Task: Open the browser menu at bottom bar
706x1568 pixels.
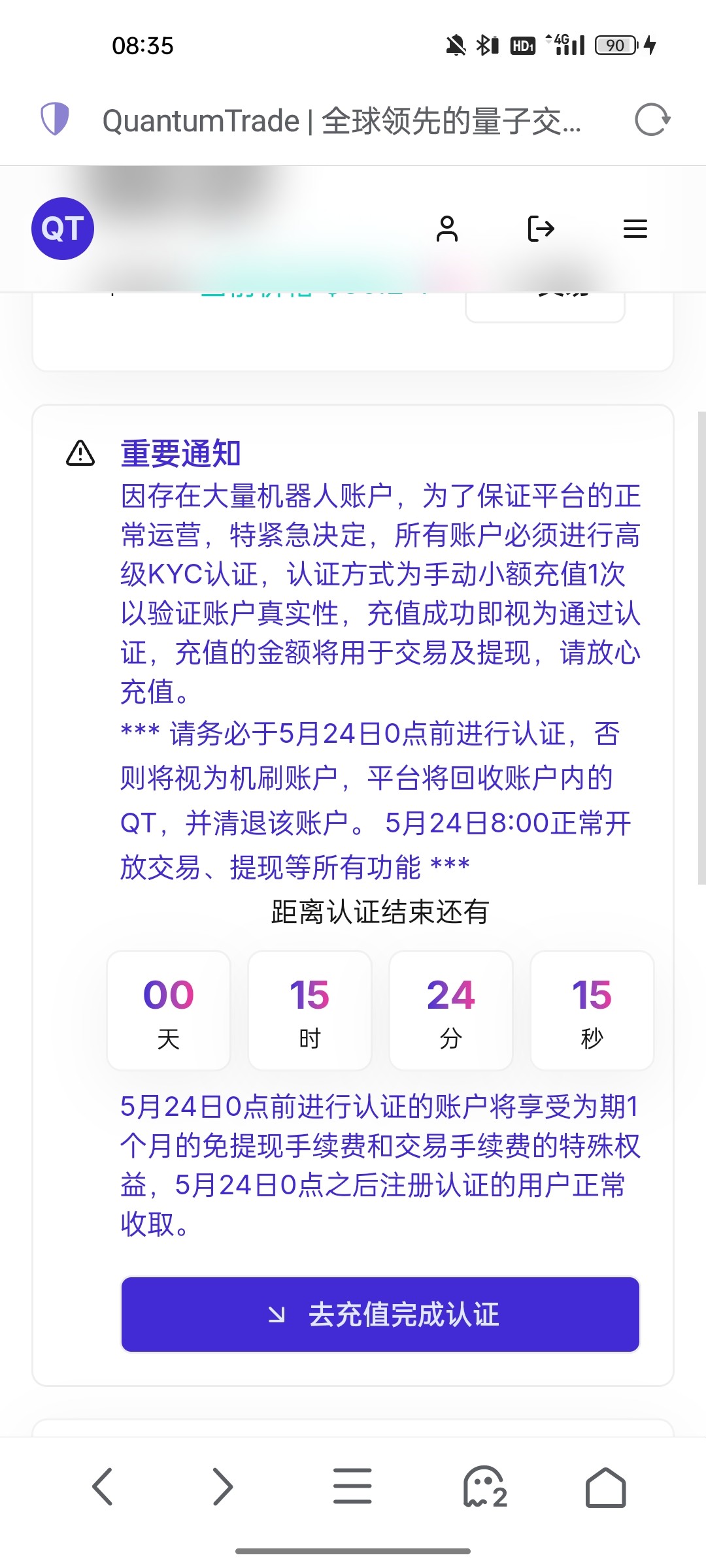Action: [x=352, y=1486]
